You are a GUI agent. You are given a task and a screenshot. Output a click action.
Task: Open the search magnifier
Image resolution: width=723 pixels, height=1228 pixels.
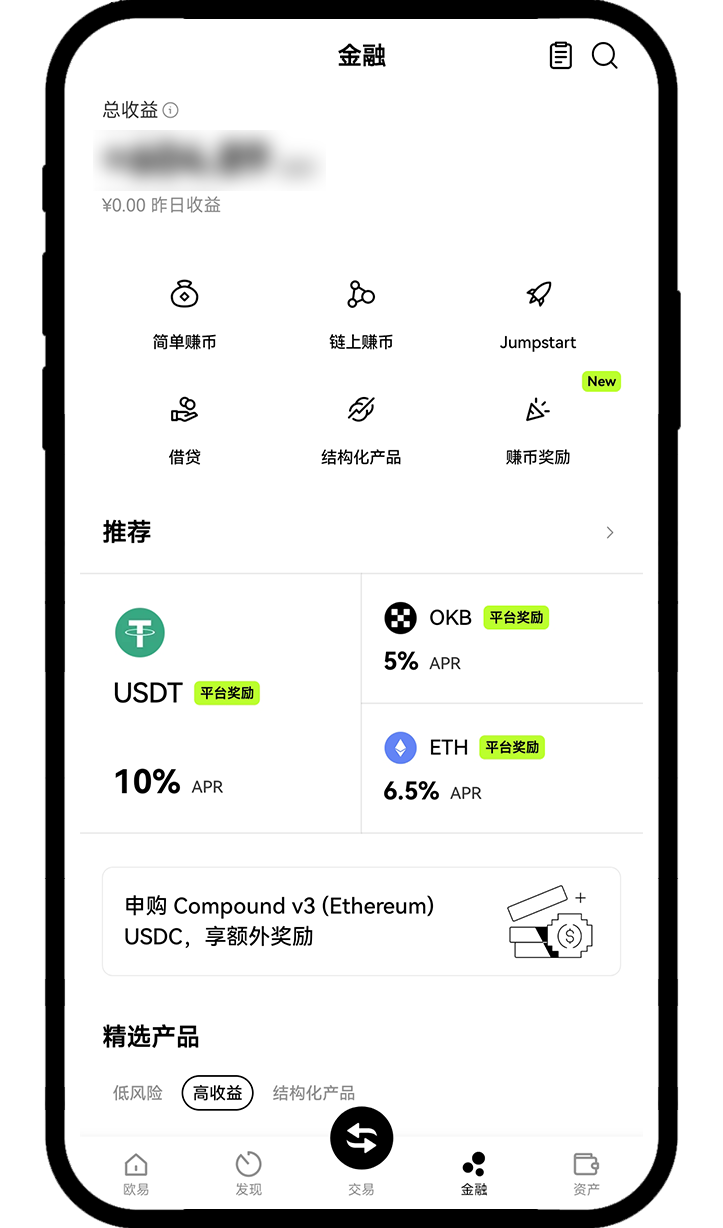click(604, 55)
